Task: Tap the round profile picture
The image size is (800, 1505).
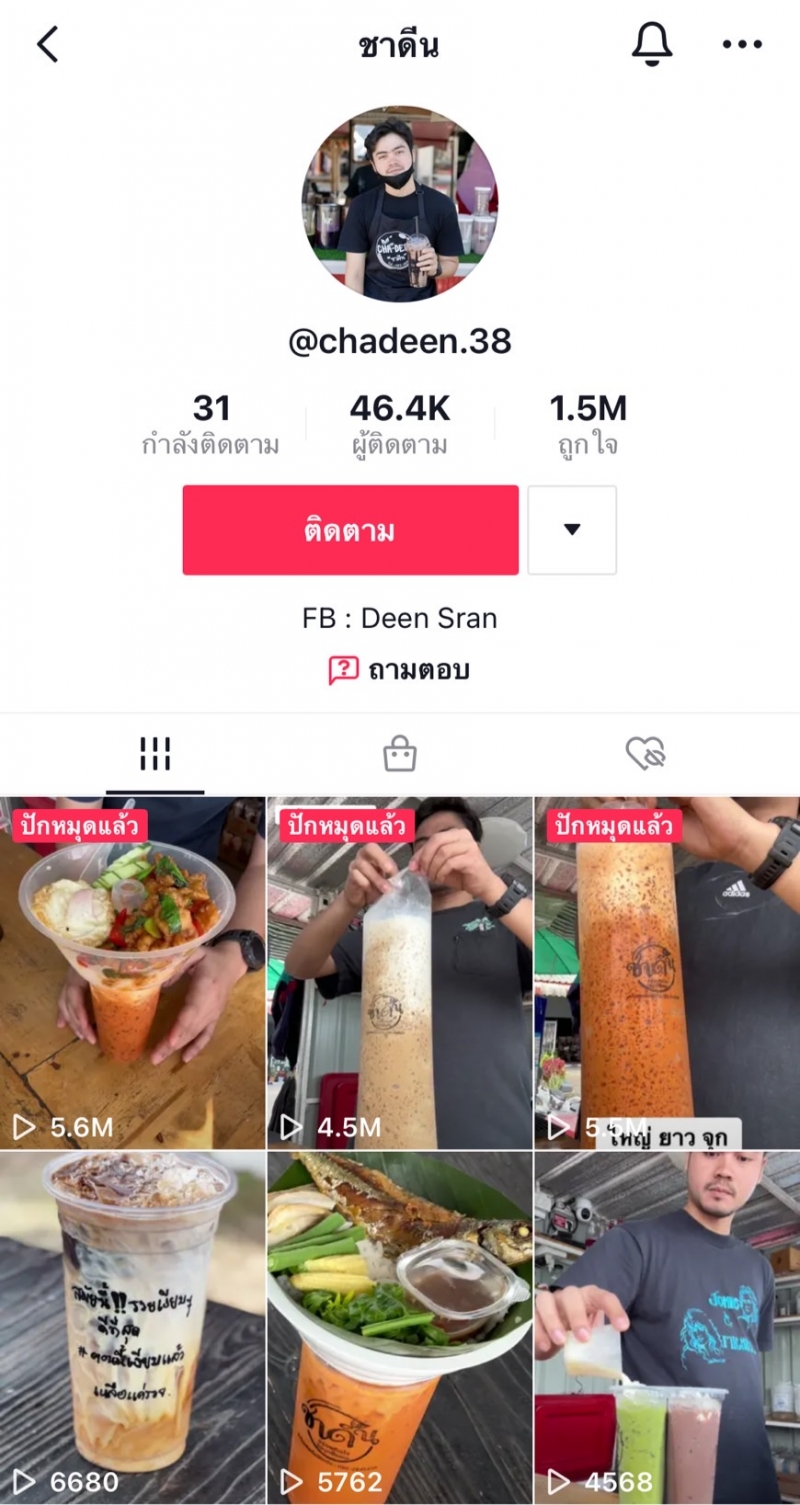Action: [x=399, y=204]
